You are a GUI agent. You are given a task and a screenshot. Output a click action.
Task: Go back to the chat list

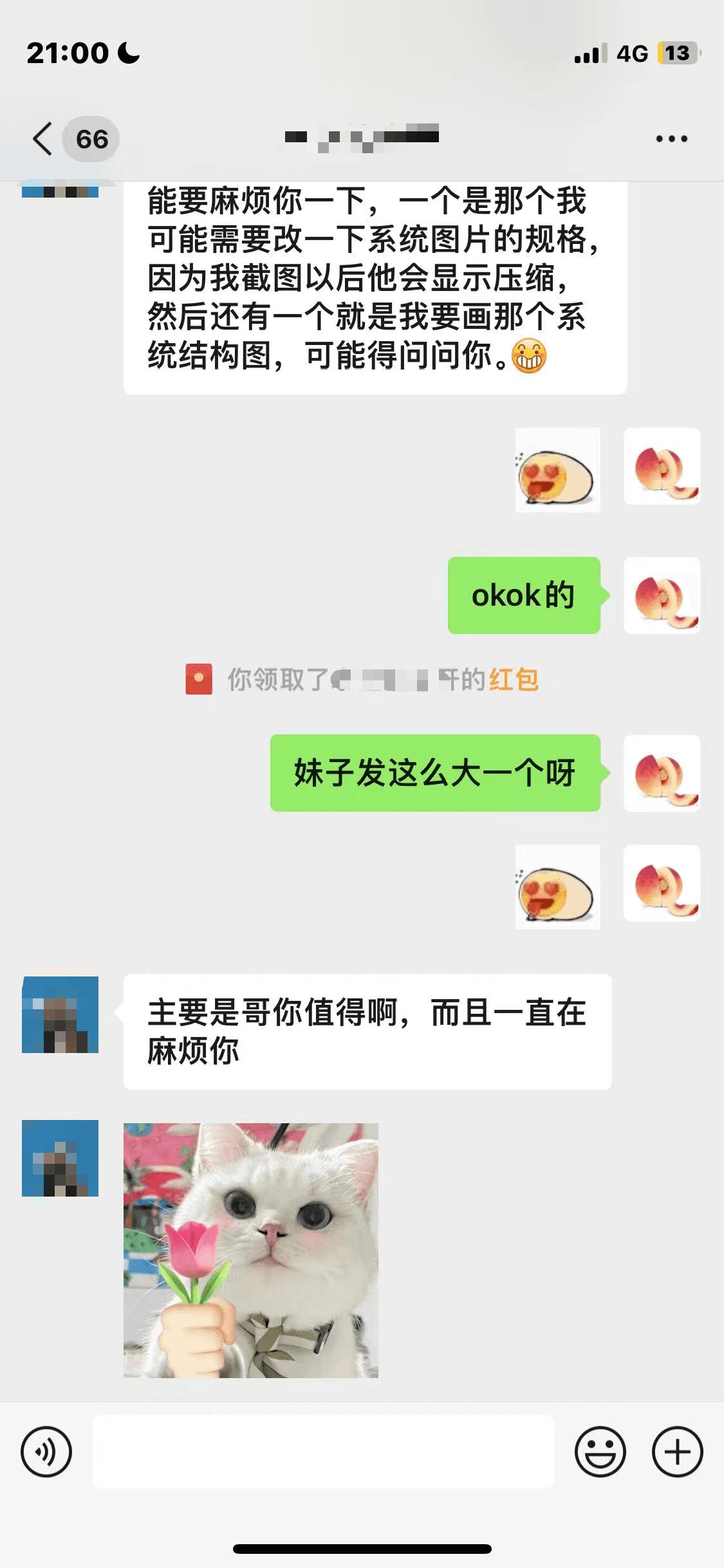pyautogui.click(x=44, y=139)
